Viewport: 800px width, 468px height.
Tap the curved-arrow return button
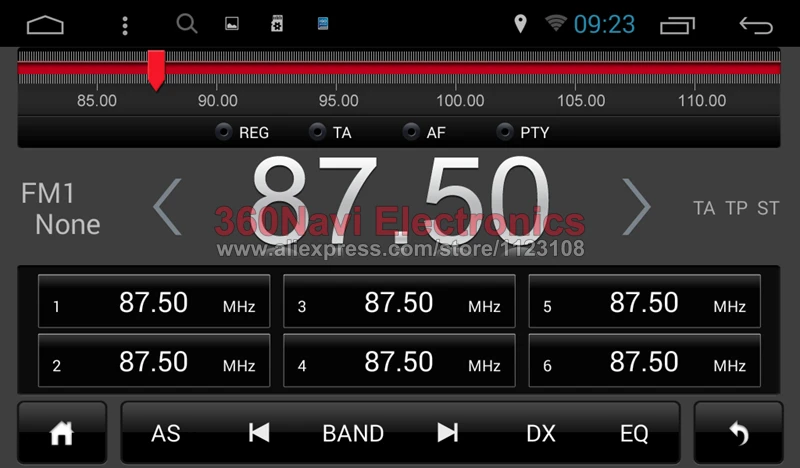[738, 432]
